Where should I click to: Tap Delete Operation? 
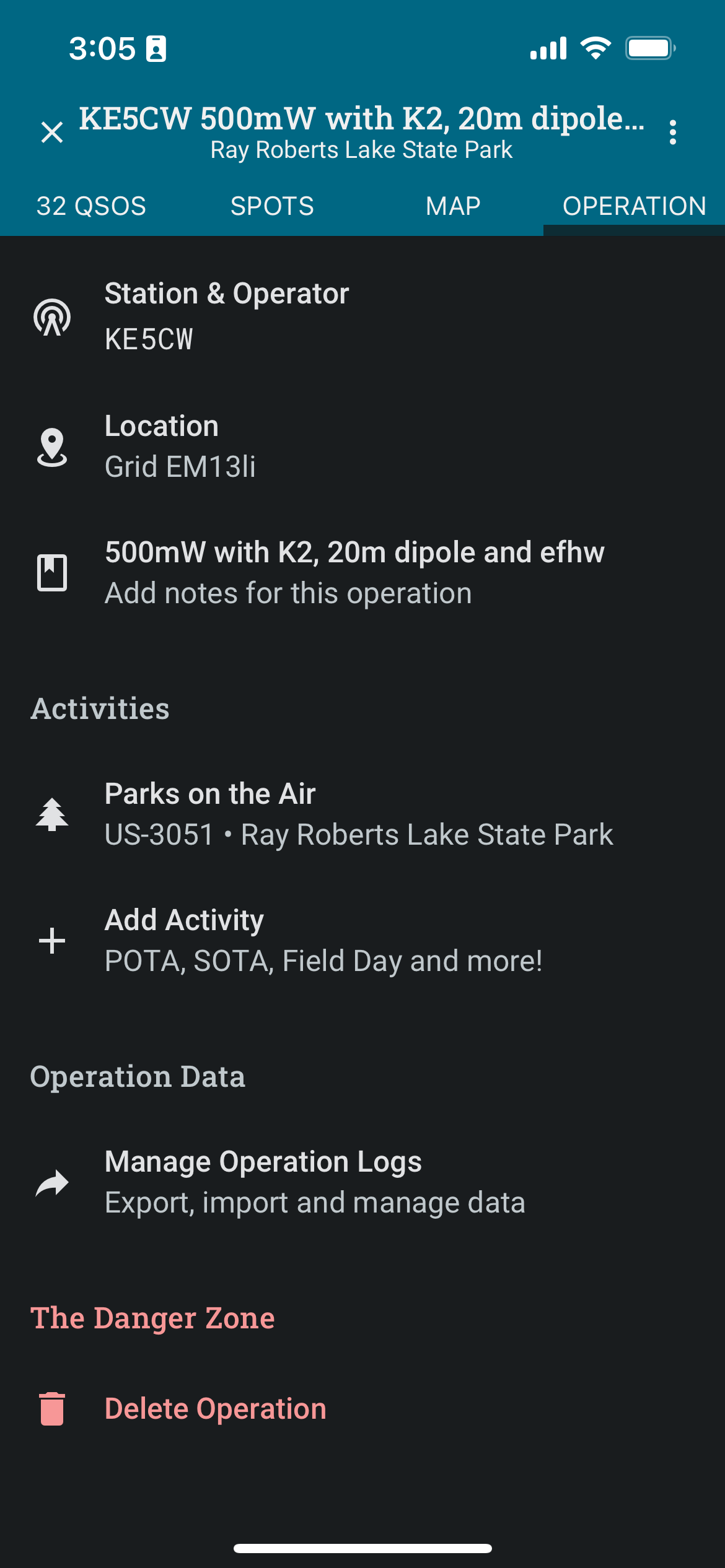tap(362, 1409)
